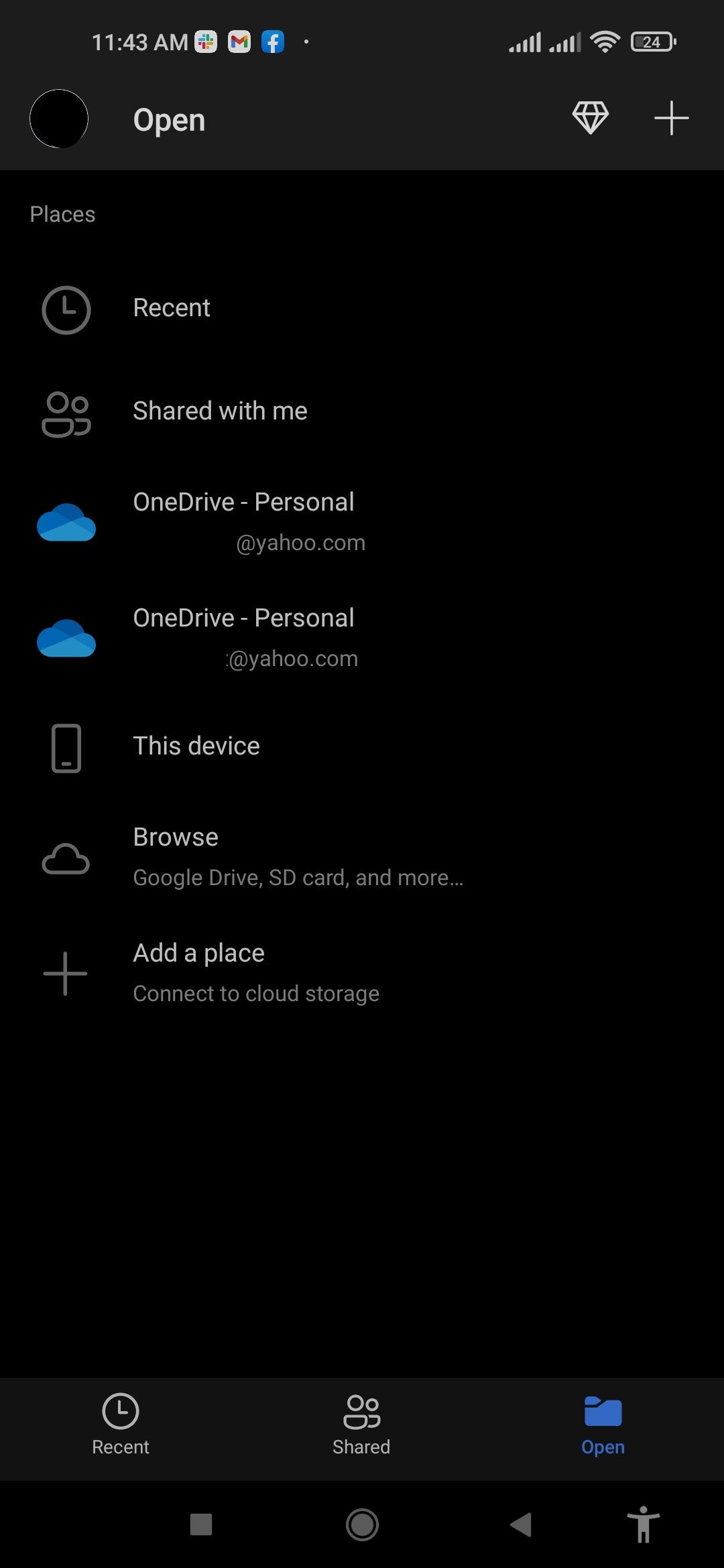This screenshot has width=724, height=1568.
Task: Create a new file with the plus icon
Action: pos(671,118)
